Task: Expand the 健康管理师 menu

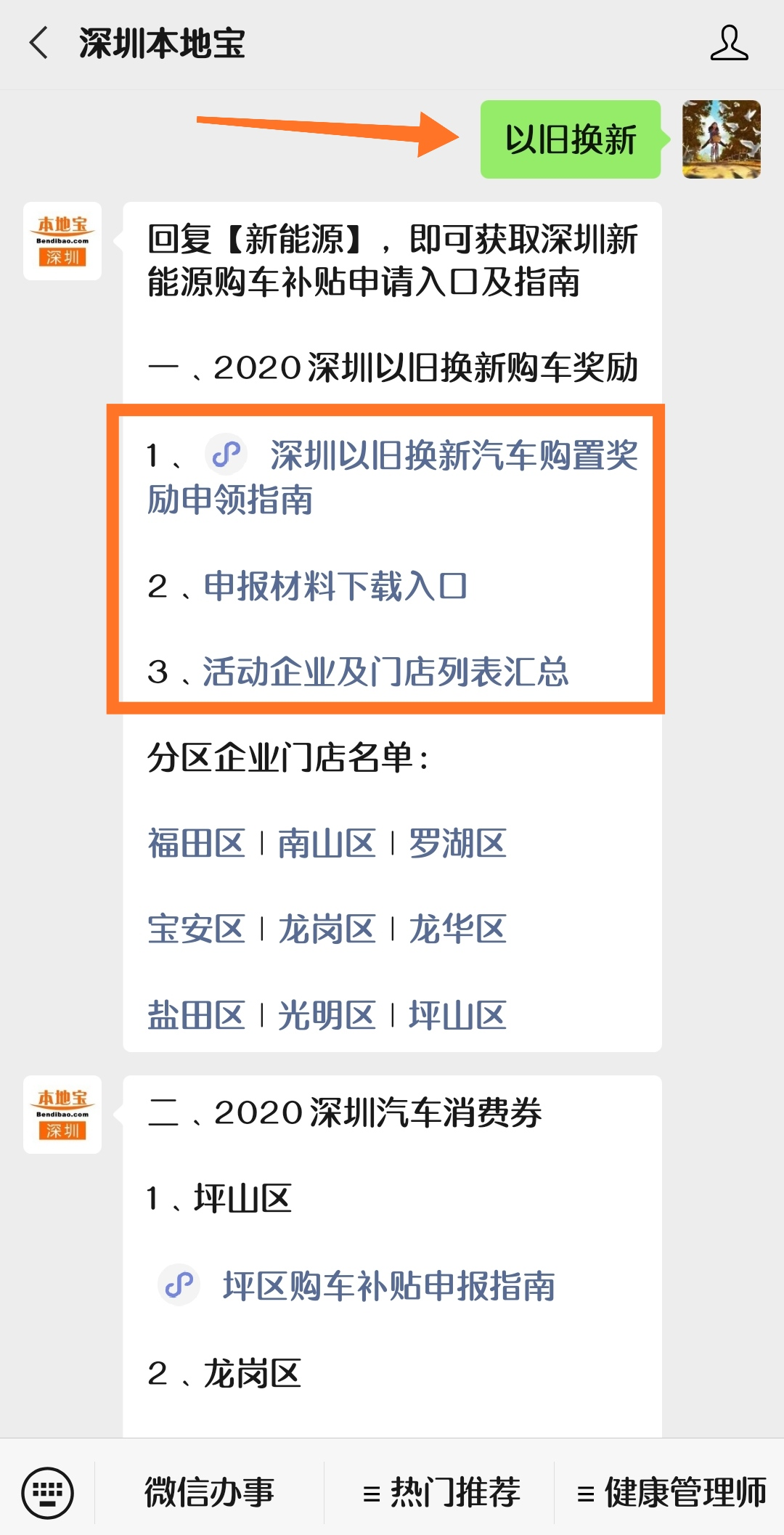Action: coord(671,1493)
